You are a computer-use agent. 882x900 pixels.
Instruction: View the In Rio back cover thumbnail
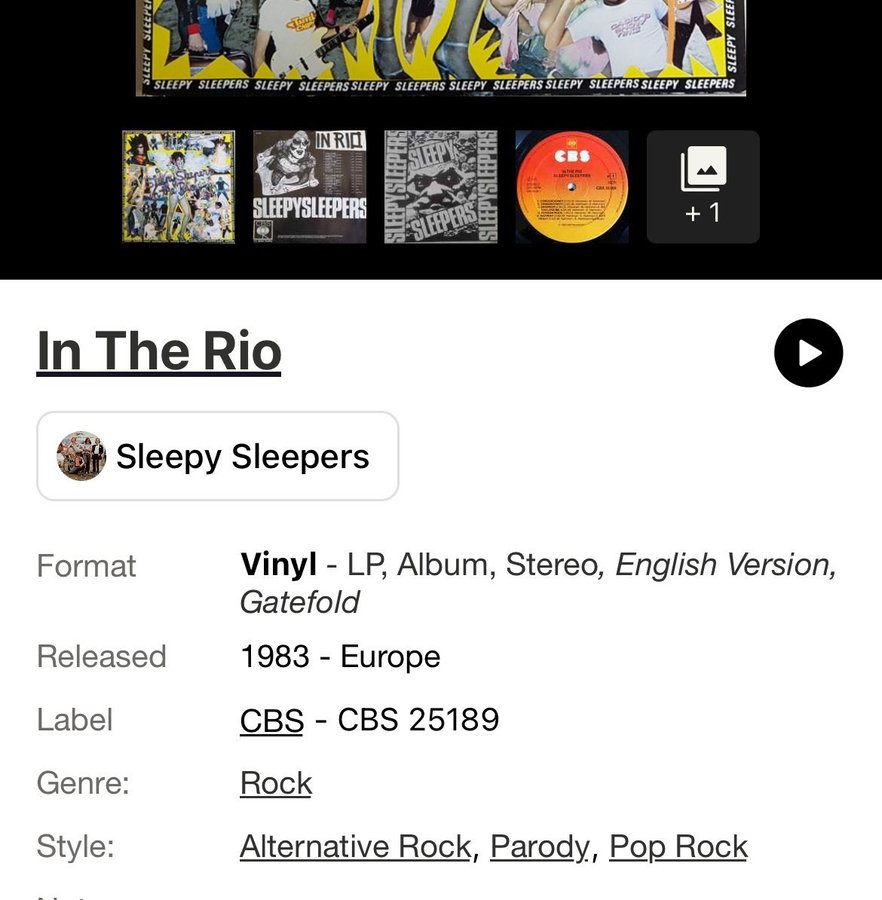310,187
